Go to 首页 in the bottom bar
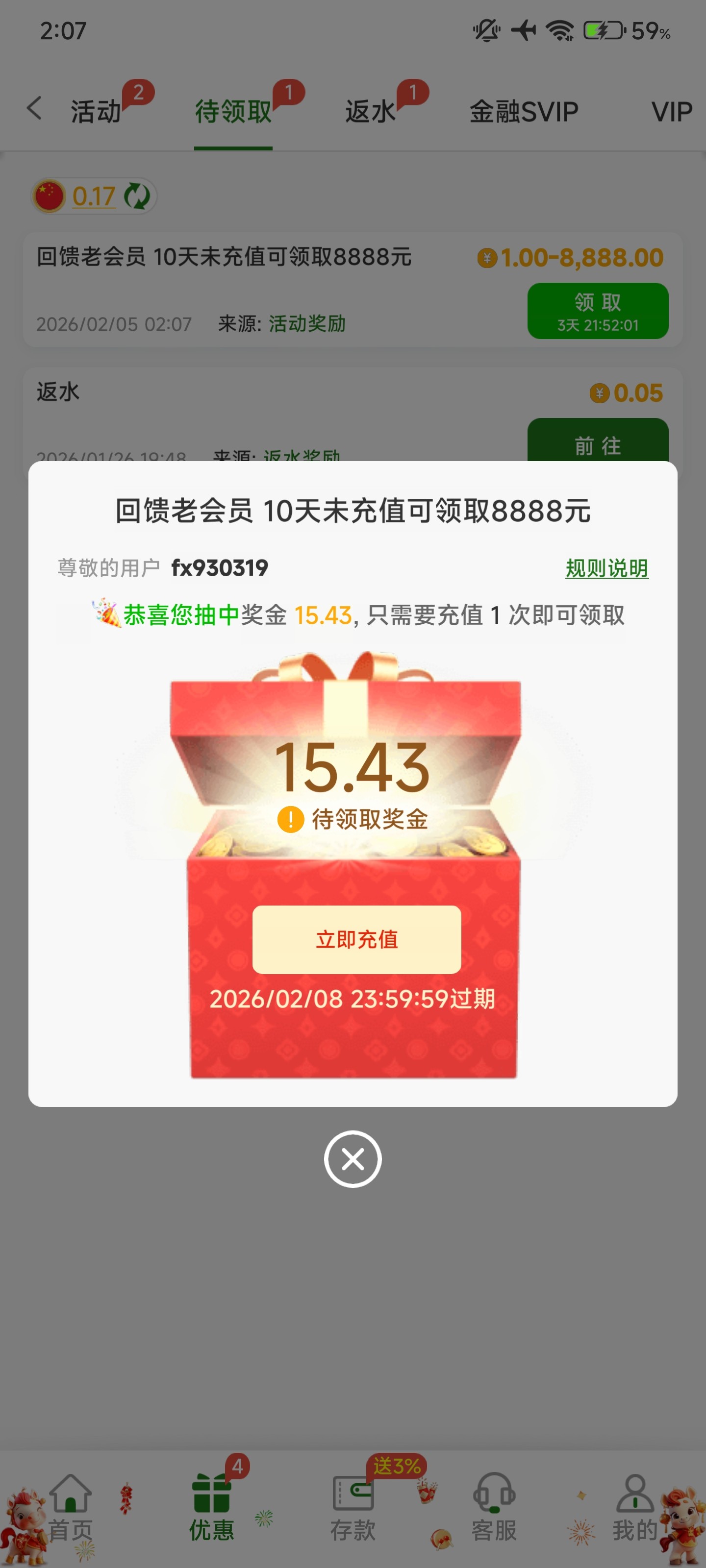 (70, 1507)
